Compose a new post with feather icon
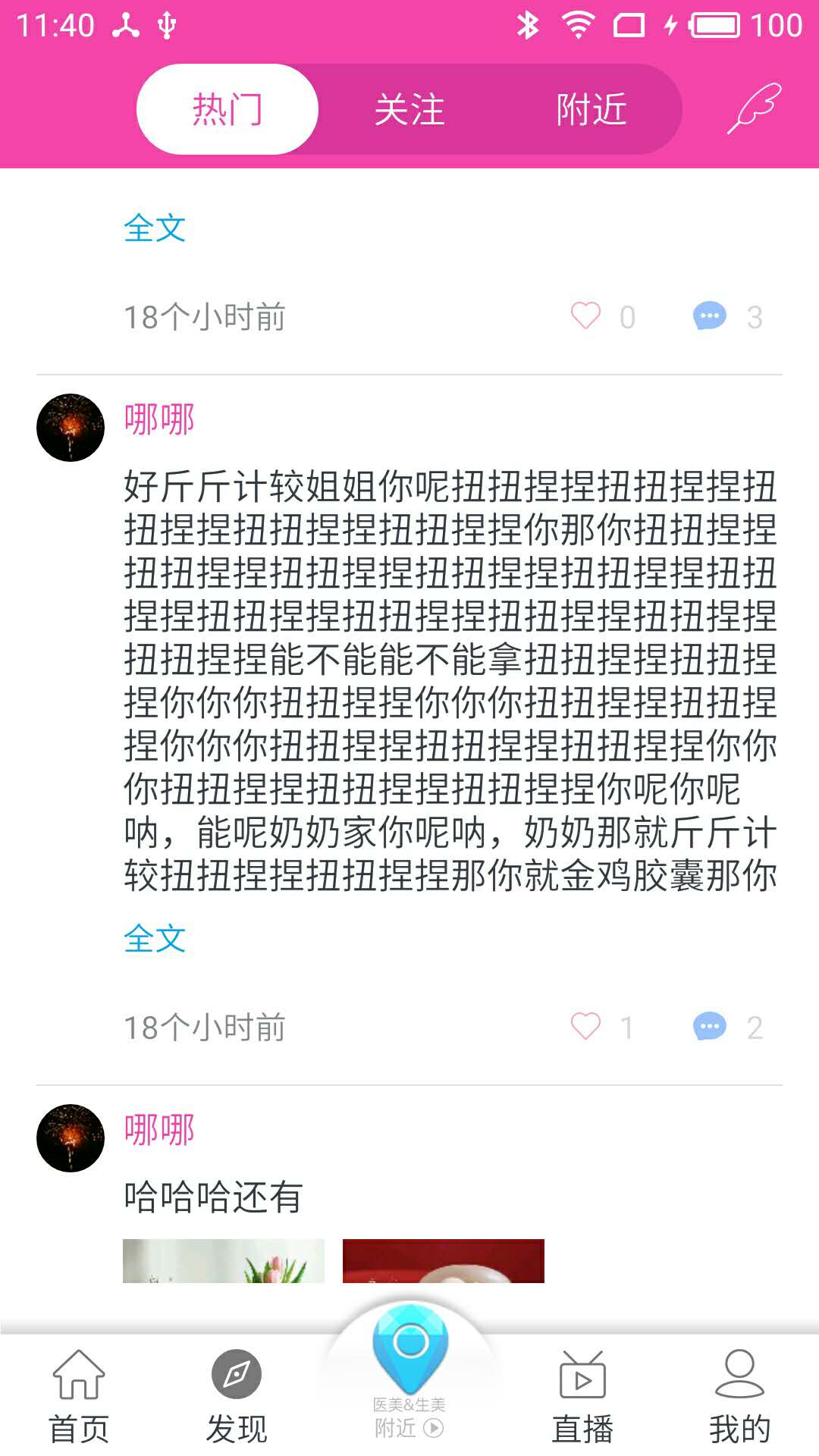 click(x=754, y=108)
